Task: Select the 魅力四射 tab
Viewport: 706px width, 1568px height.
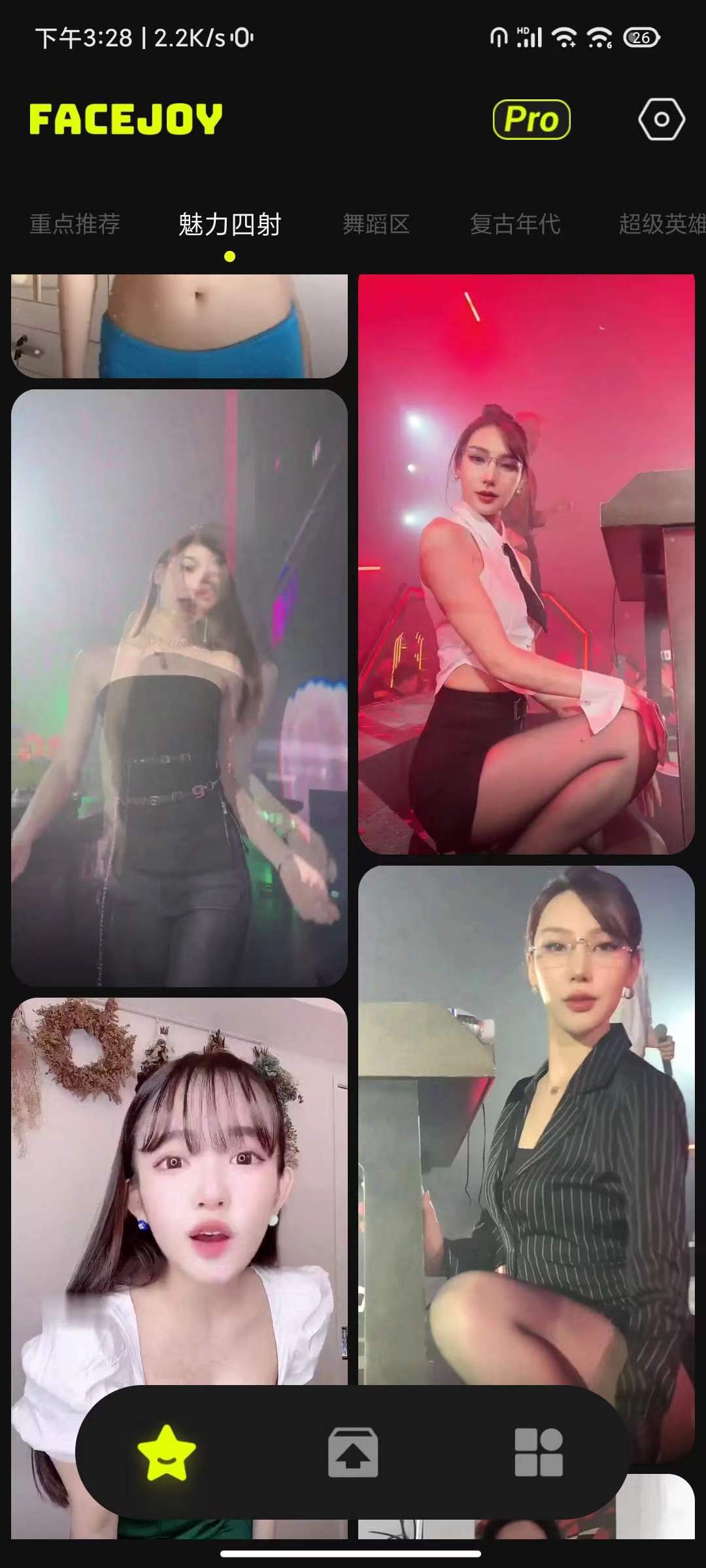Action: tap(229, 225)
